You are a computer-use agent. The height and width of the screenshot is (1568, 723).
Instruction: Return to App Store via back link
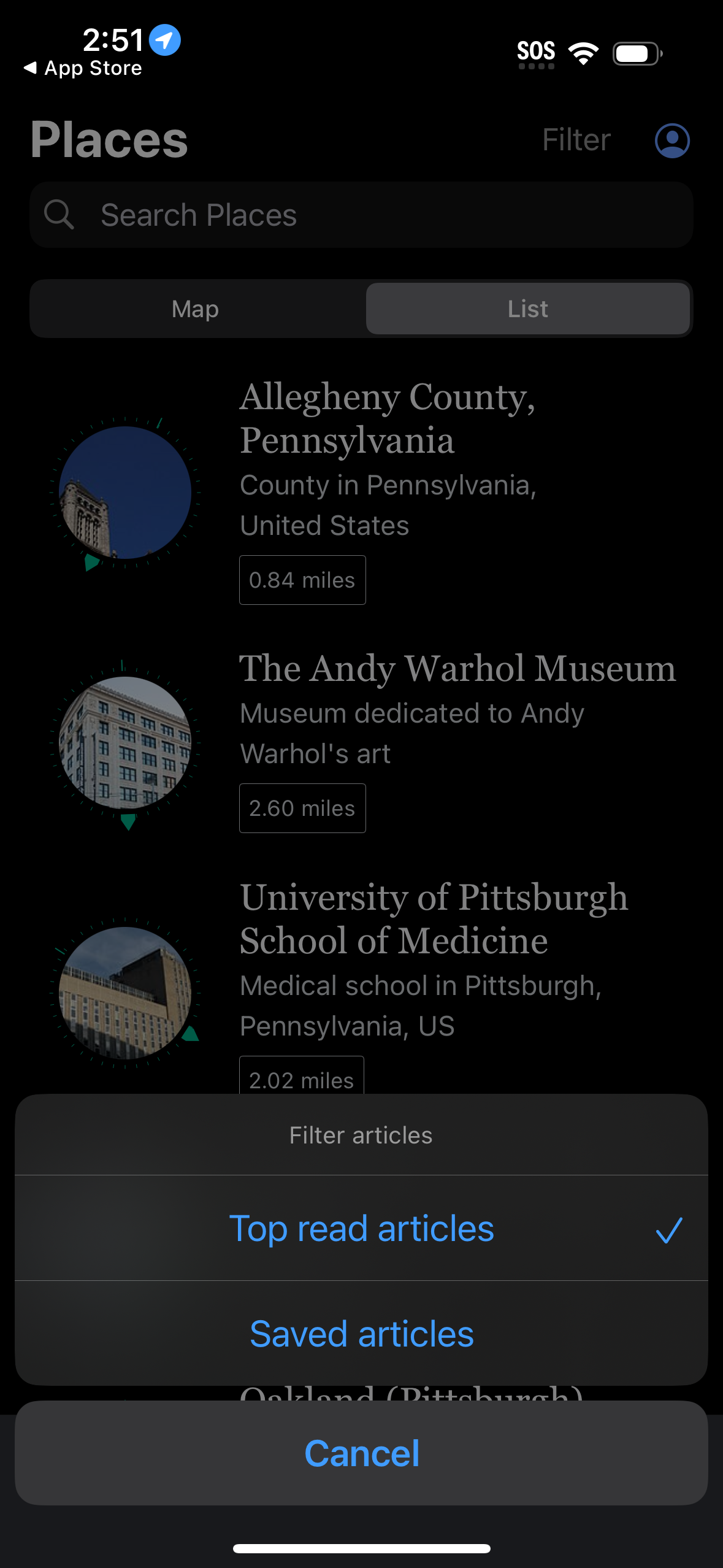83,67
